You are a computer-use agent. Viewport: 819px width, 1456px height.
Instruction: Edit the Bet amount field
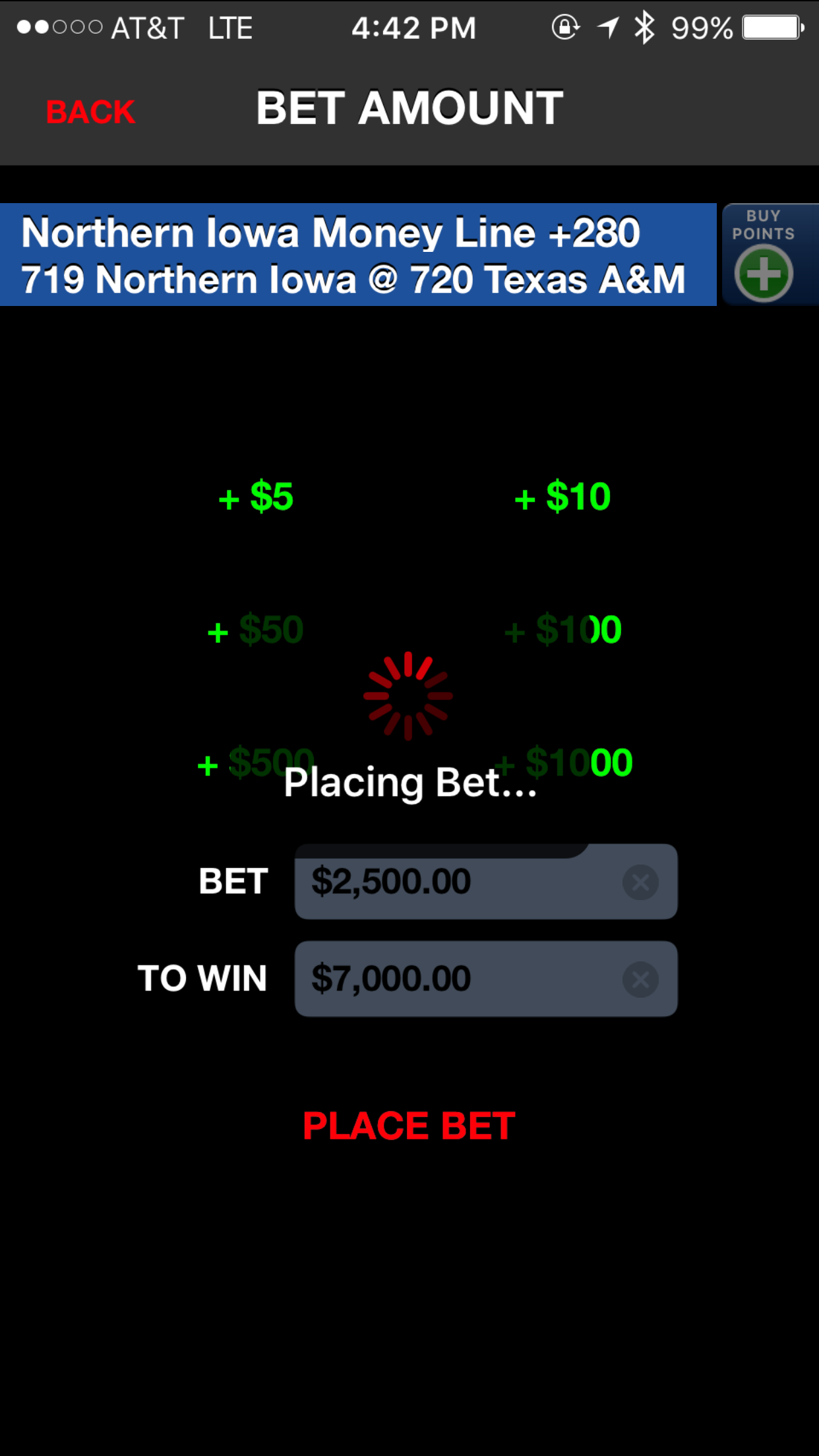[x=455, y=882]
